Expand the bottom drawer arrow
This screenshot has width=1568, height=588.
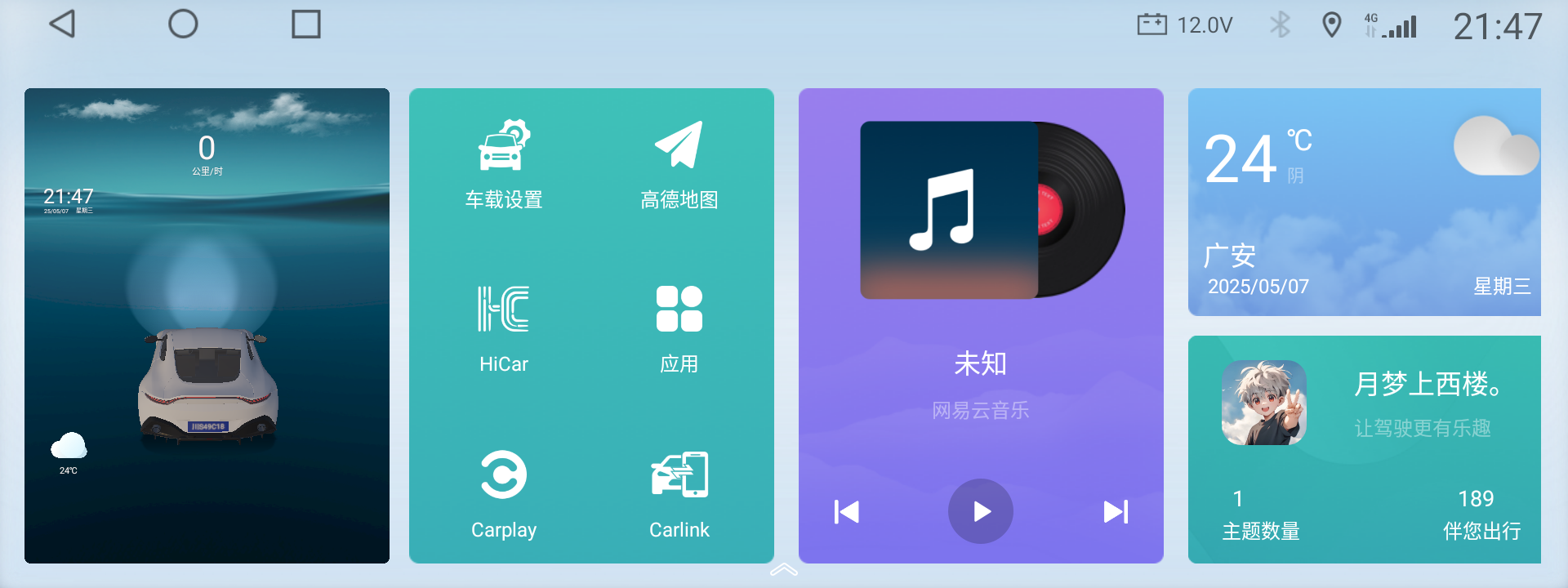784,570
